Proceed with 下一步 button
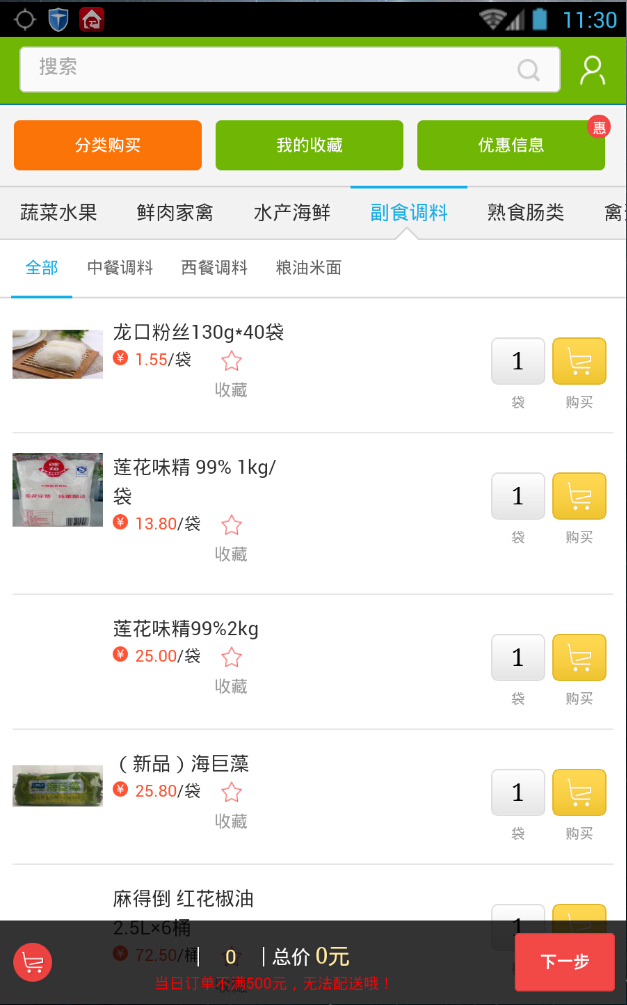Viewport: 627px width, 1005px height. click(x=565, y=962)
